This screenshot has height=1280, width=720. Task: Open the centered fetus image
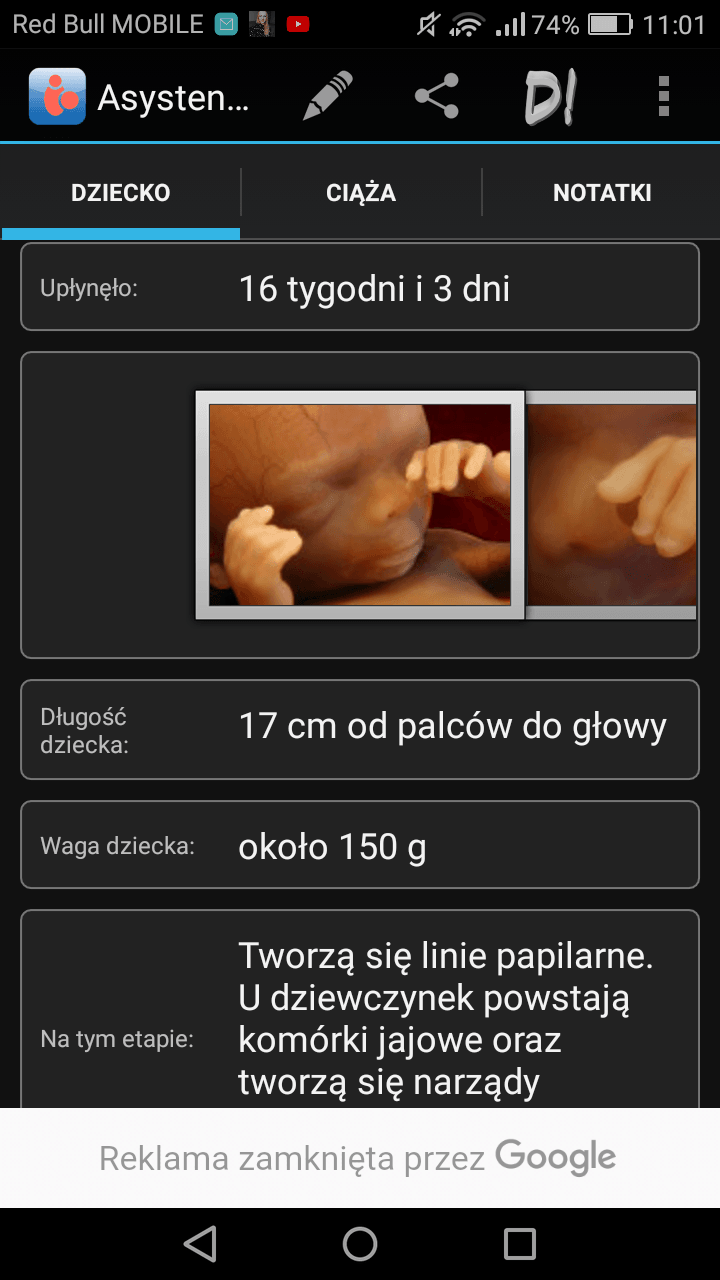(360, 505)
